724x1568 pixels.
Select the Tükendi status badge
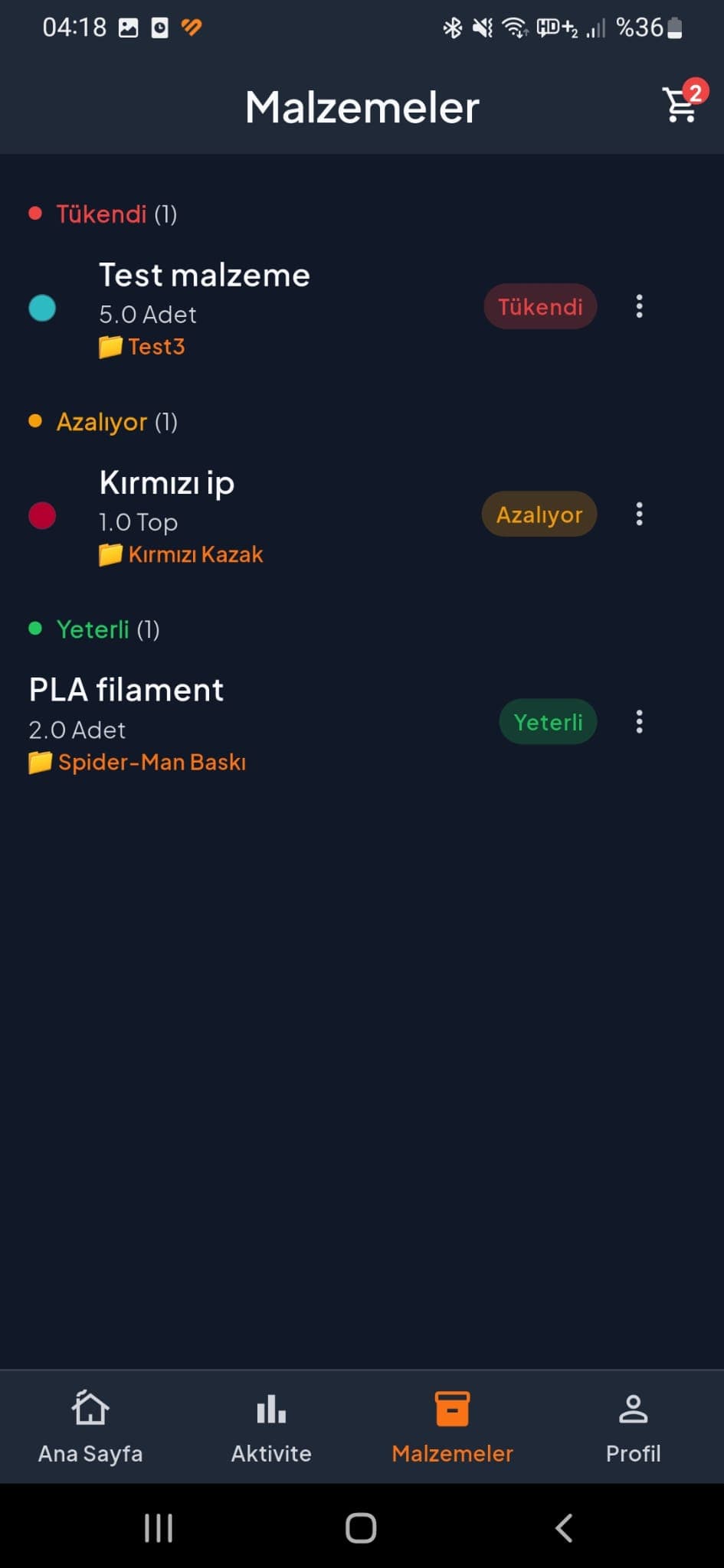(540, 306)
